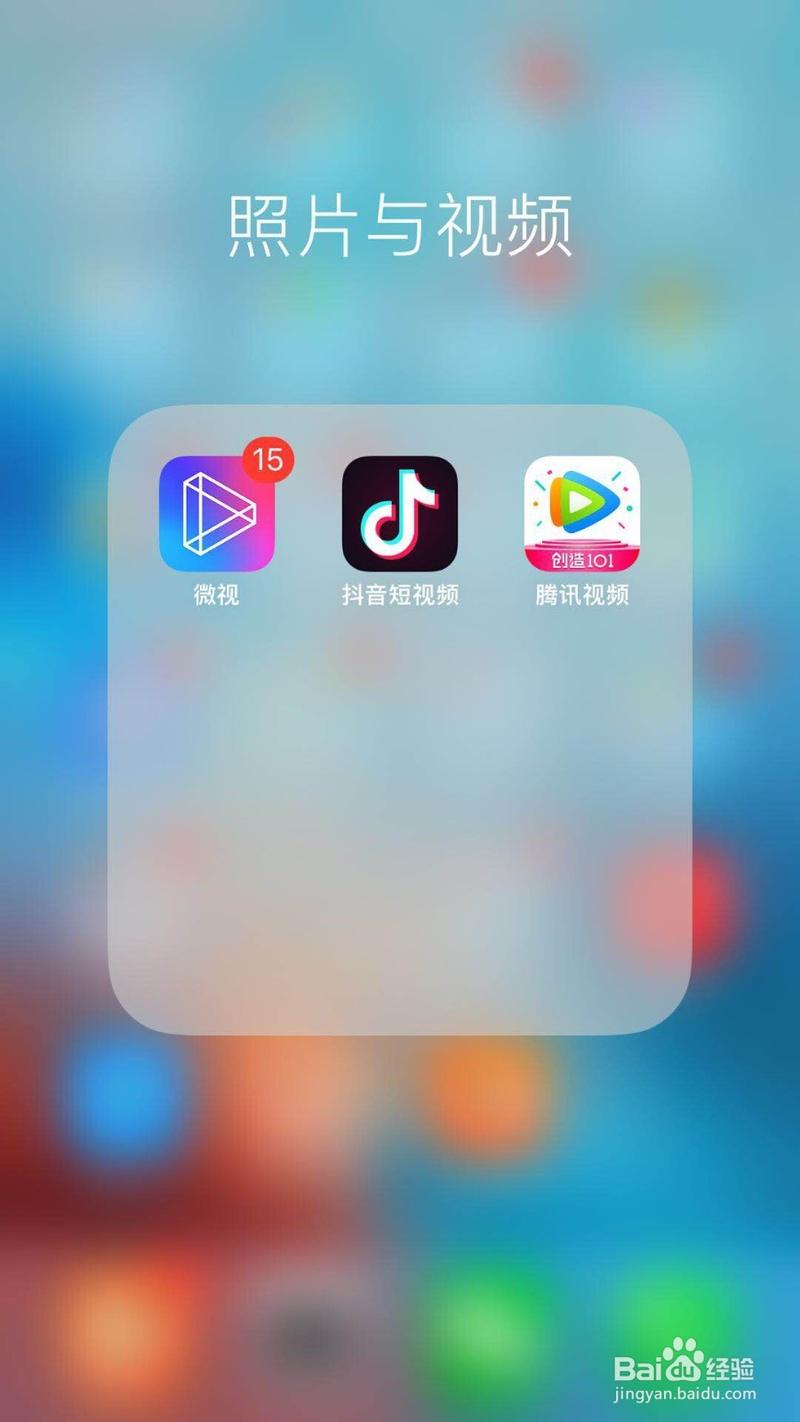Viewport: 800px width, 1422px height.
Task: Open the 微视 app
Action: 217,514
